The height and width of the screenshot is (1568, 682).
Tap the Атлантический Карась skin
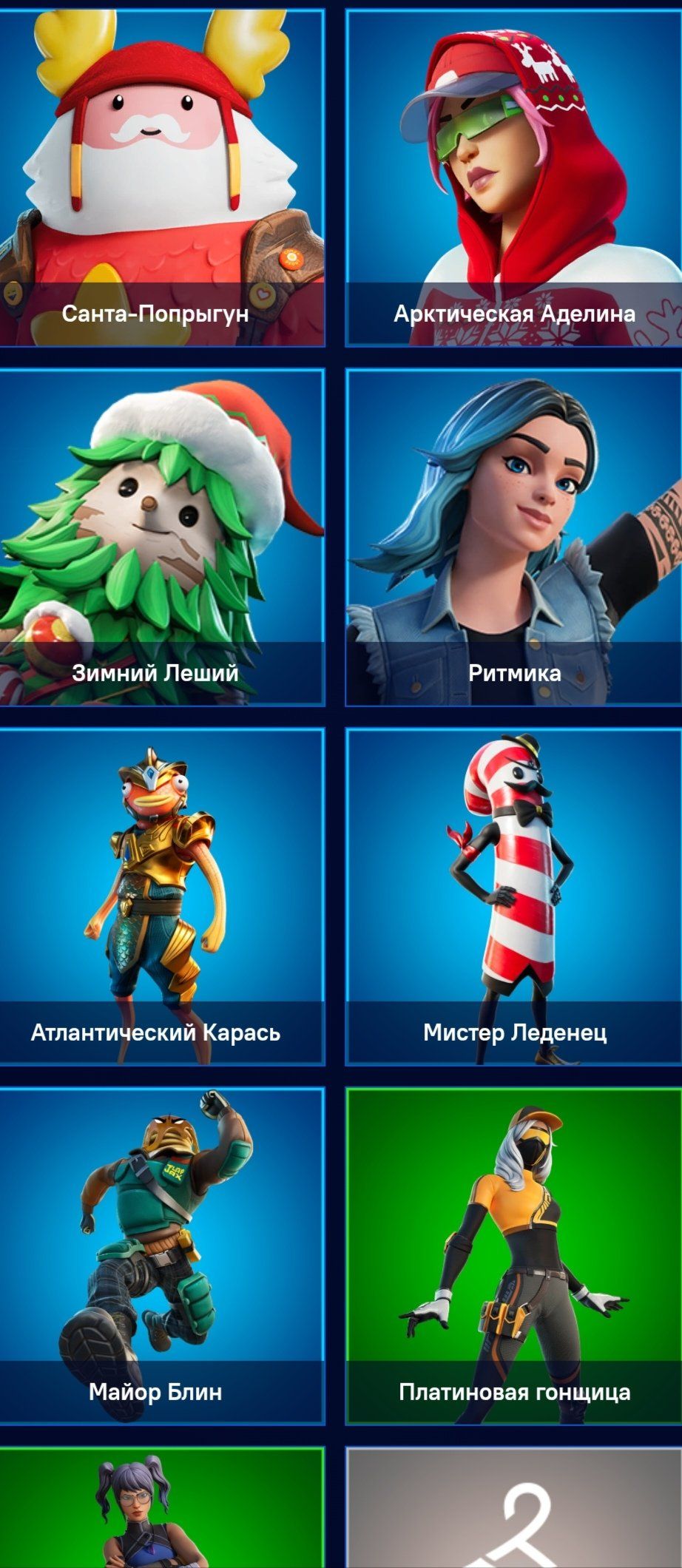click(x=161, y=896)
